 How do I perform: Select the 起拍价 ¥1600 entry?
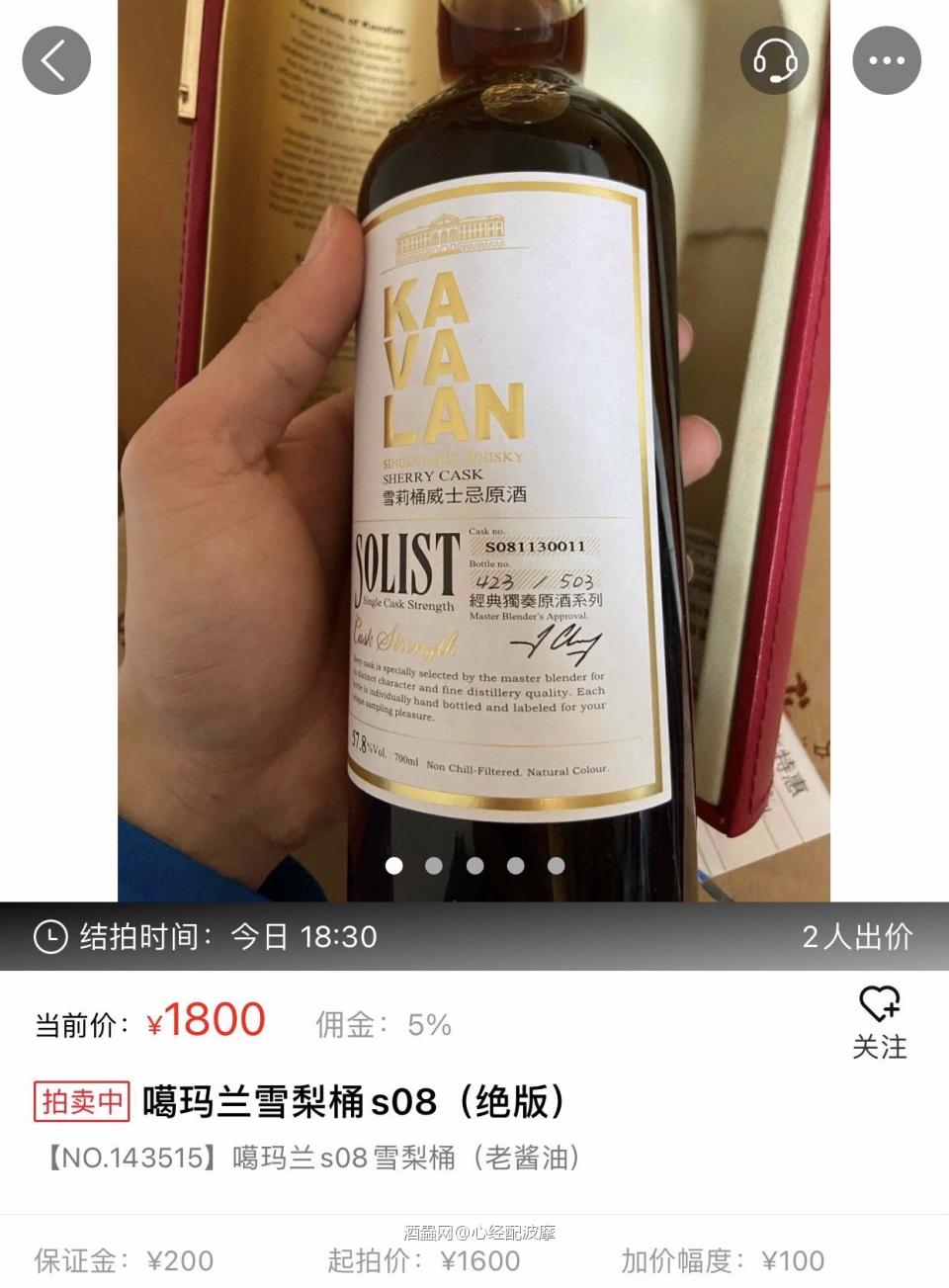(x=425, y=1258)
